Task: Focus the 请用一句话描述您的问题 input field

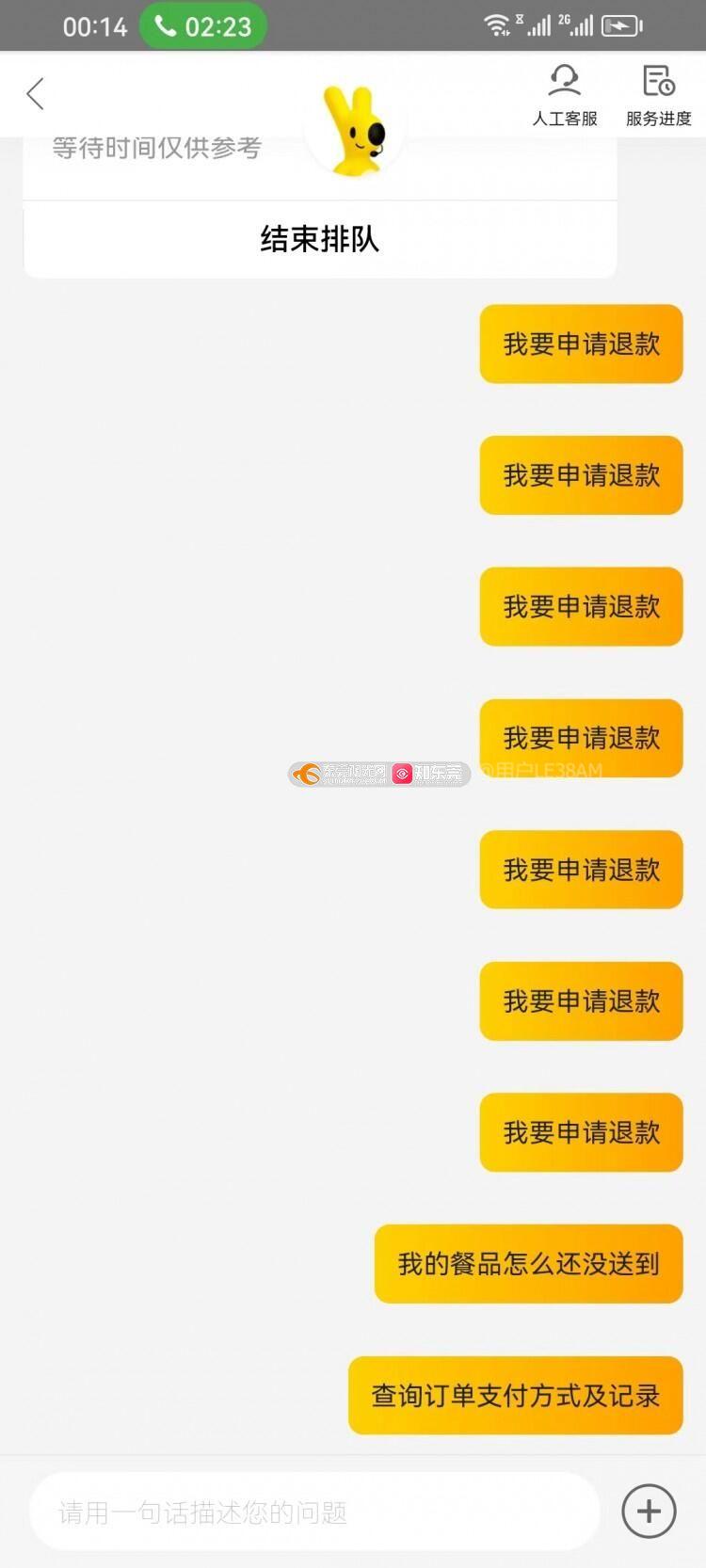Action: point(313,1512)
